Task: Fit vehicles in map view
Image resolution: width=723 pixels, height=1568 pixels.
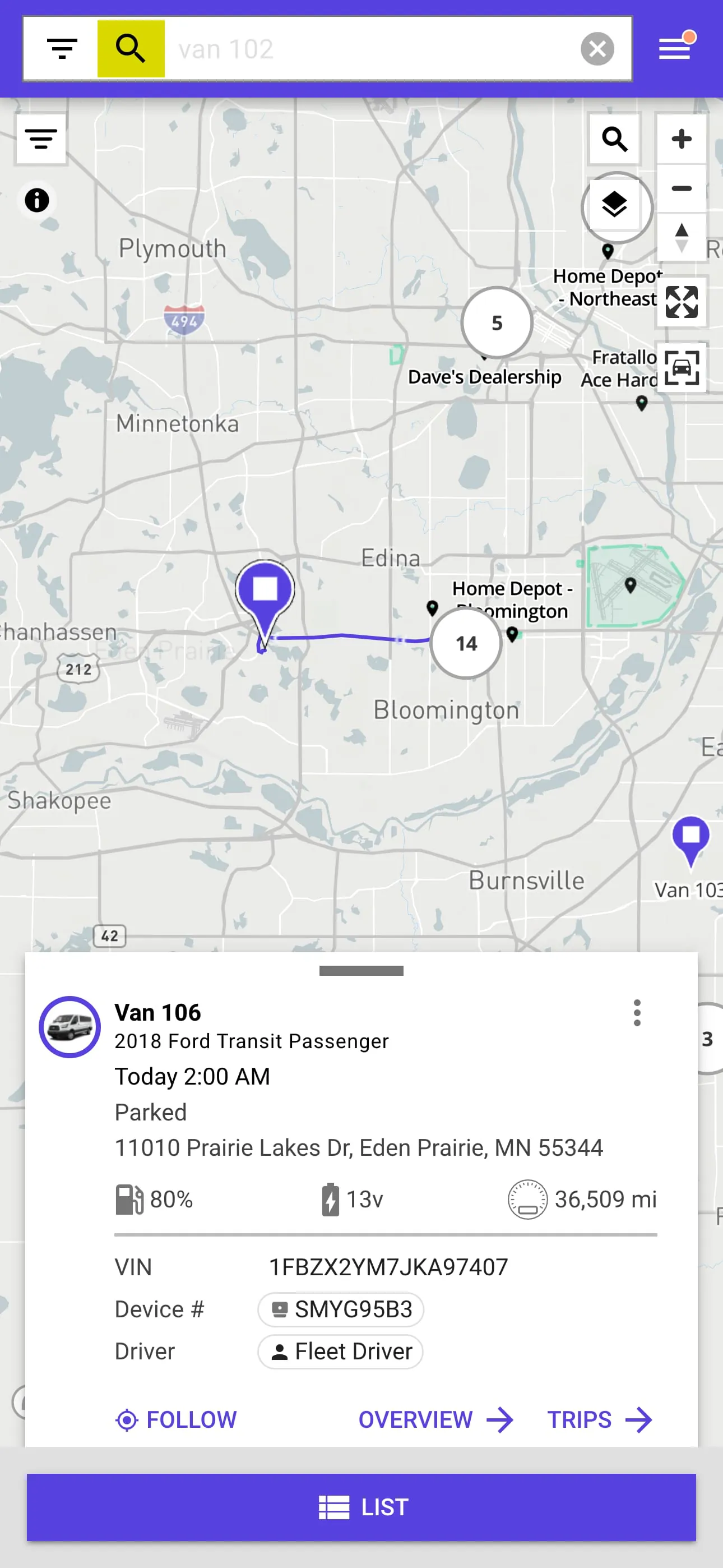Action: click(681, 368)
